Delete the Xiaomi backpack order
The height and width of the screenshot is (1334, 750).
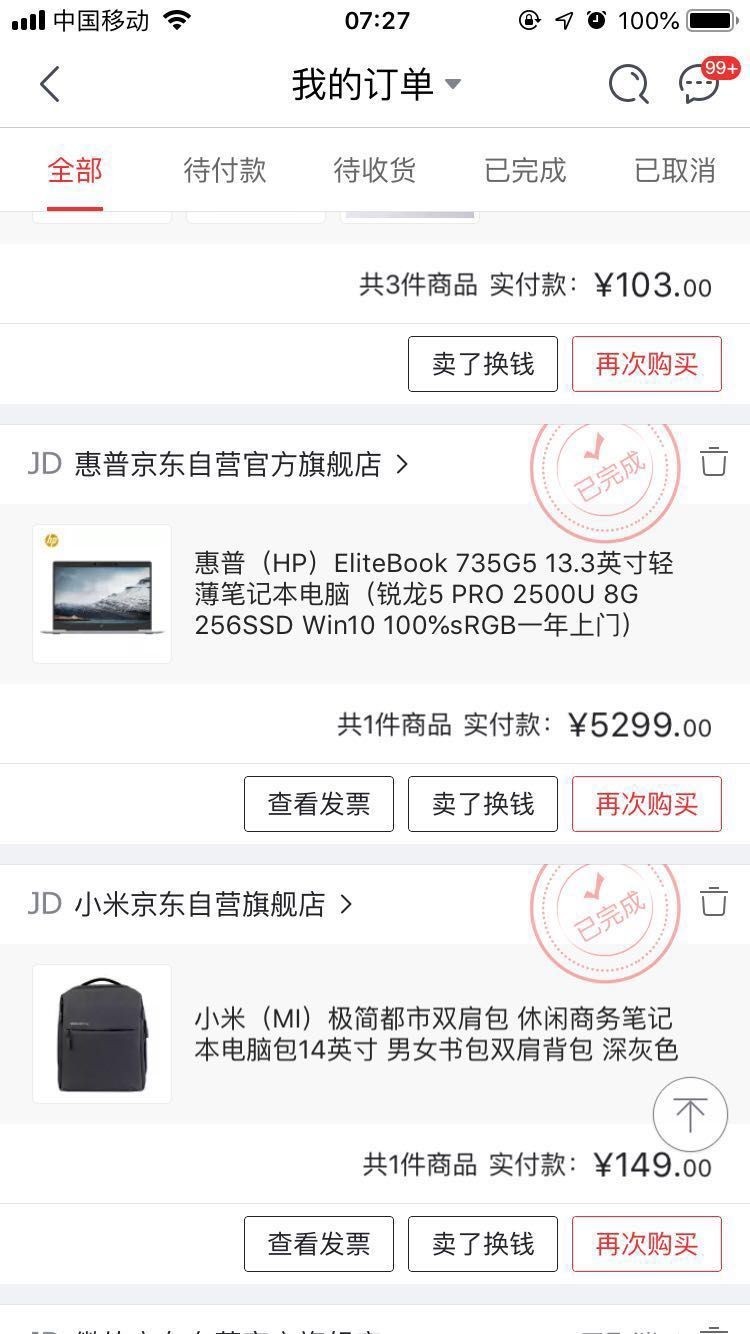click(713, 902)
